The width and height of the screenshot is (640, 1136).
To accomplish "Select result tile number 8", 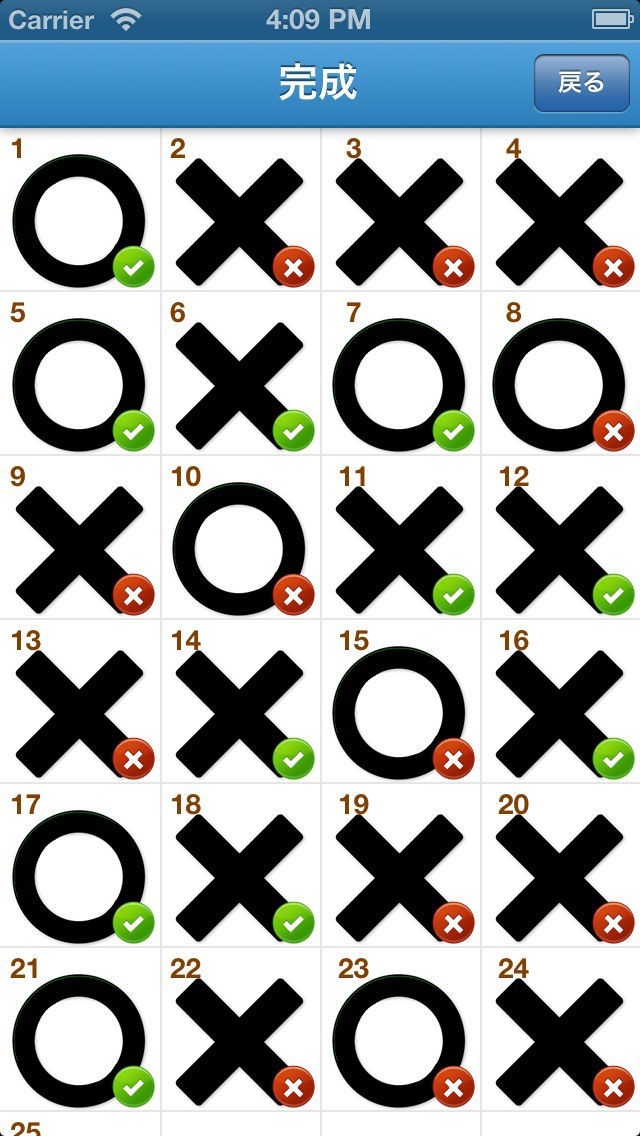I will 560,374.
